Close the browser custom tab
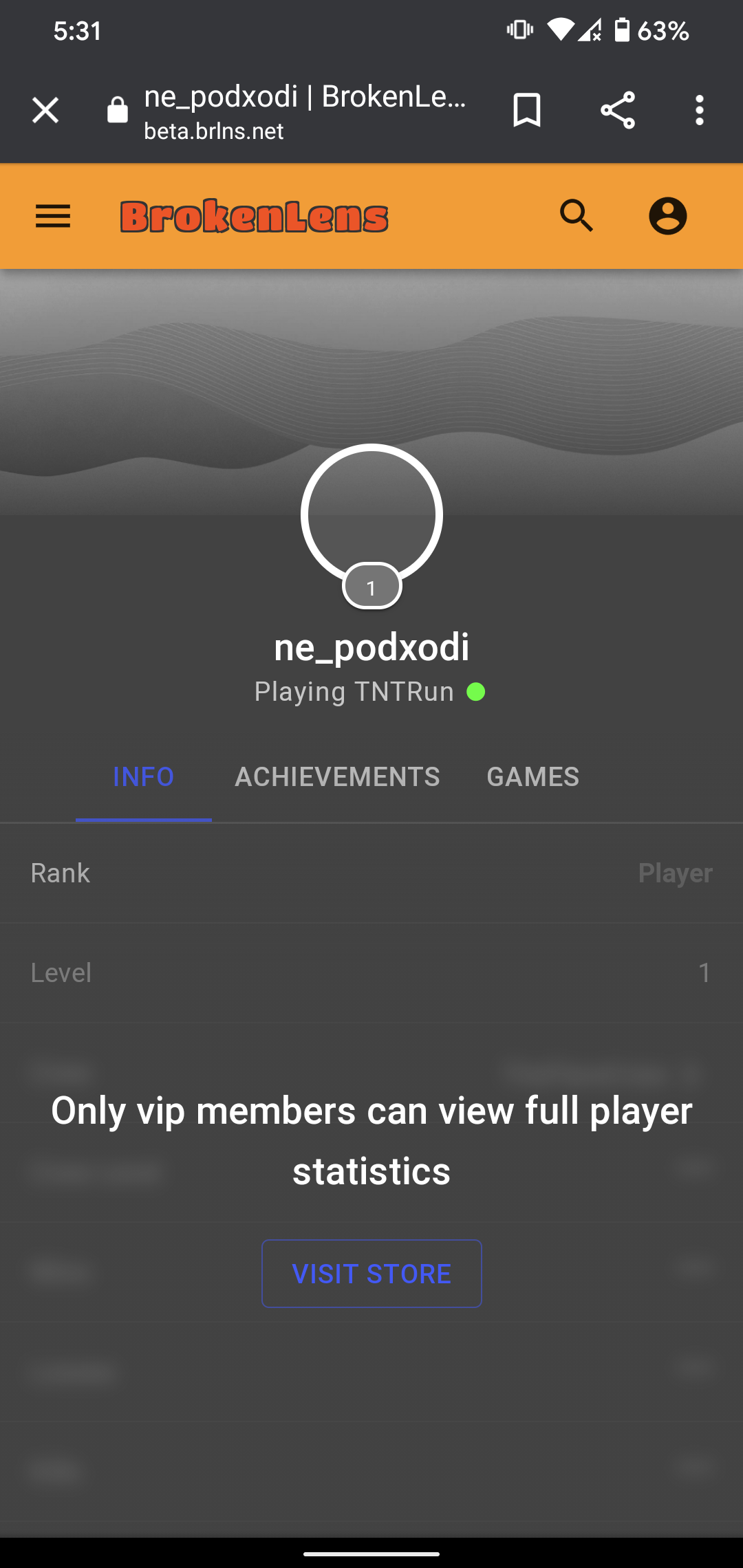 [x=45, y=110]
